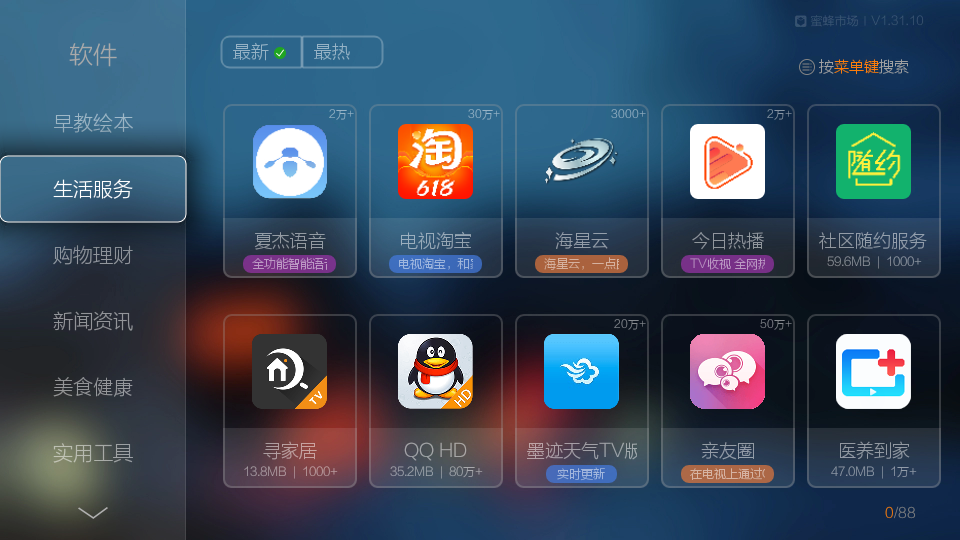Open 新闻资讯 category
Screen dimensions: 960x540
tap(93, 321)
